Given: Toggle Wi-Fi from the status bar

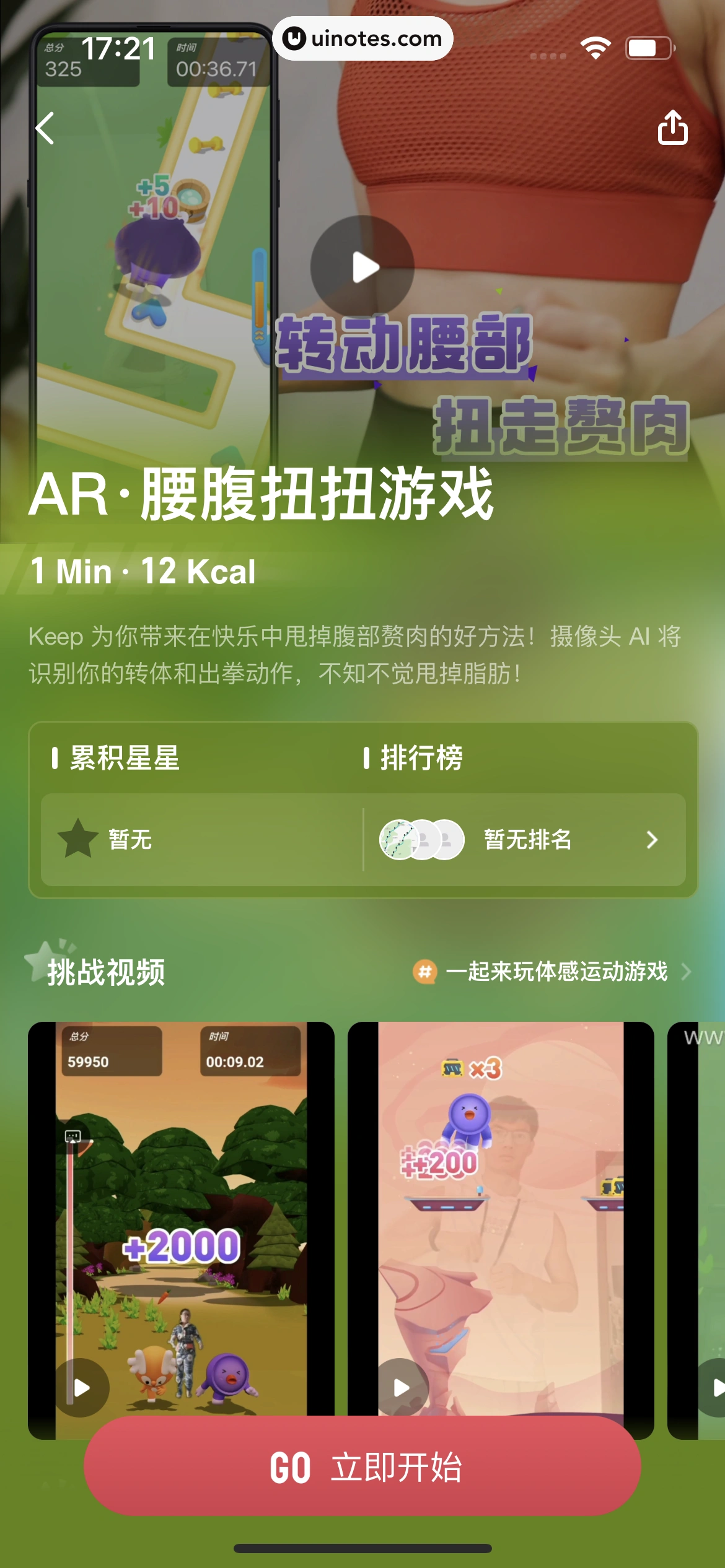Looking at the screenshot, I should 595,46.
